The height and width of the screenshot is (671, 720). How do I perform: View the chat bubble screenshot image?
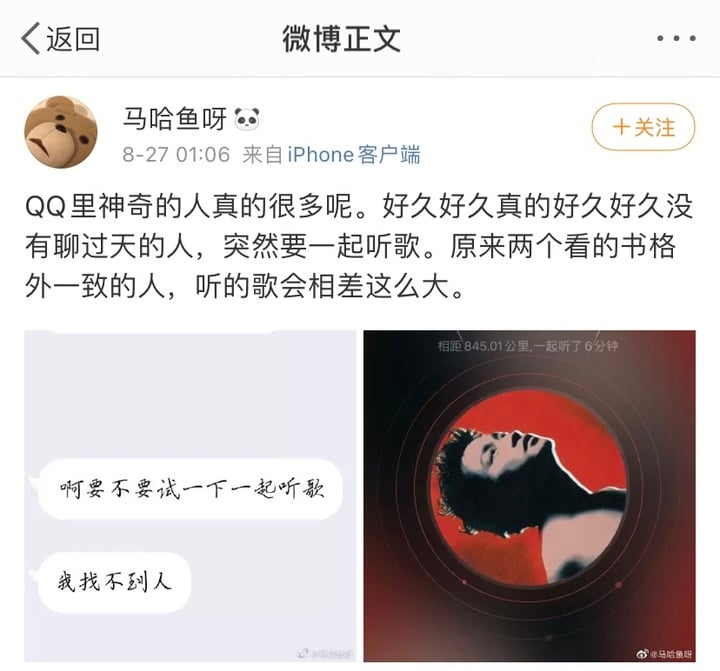tap(189, 495)
